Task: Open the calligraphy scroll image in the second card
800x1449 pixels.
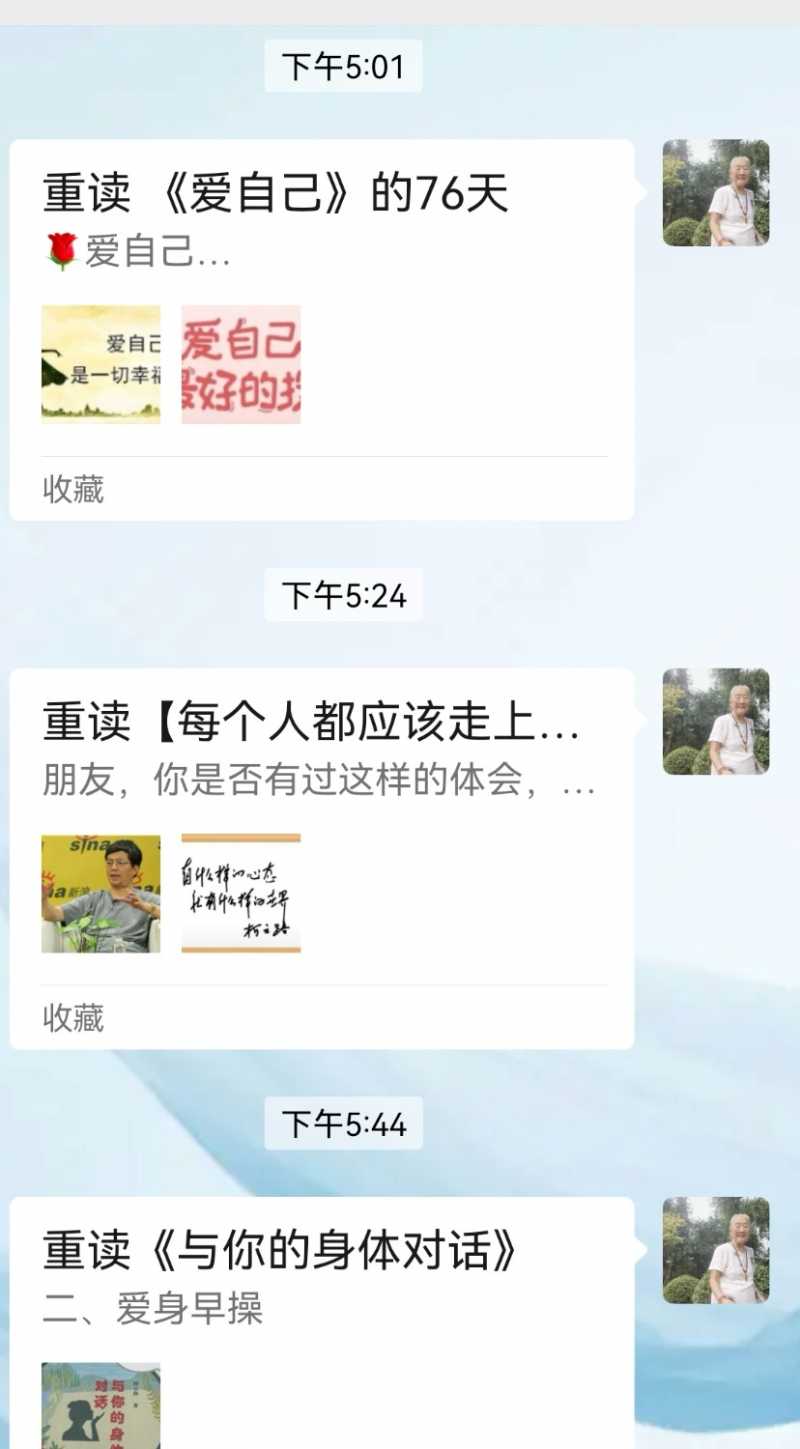Action: click(x=240, y=893)
